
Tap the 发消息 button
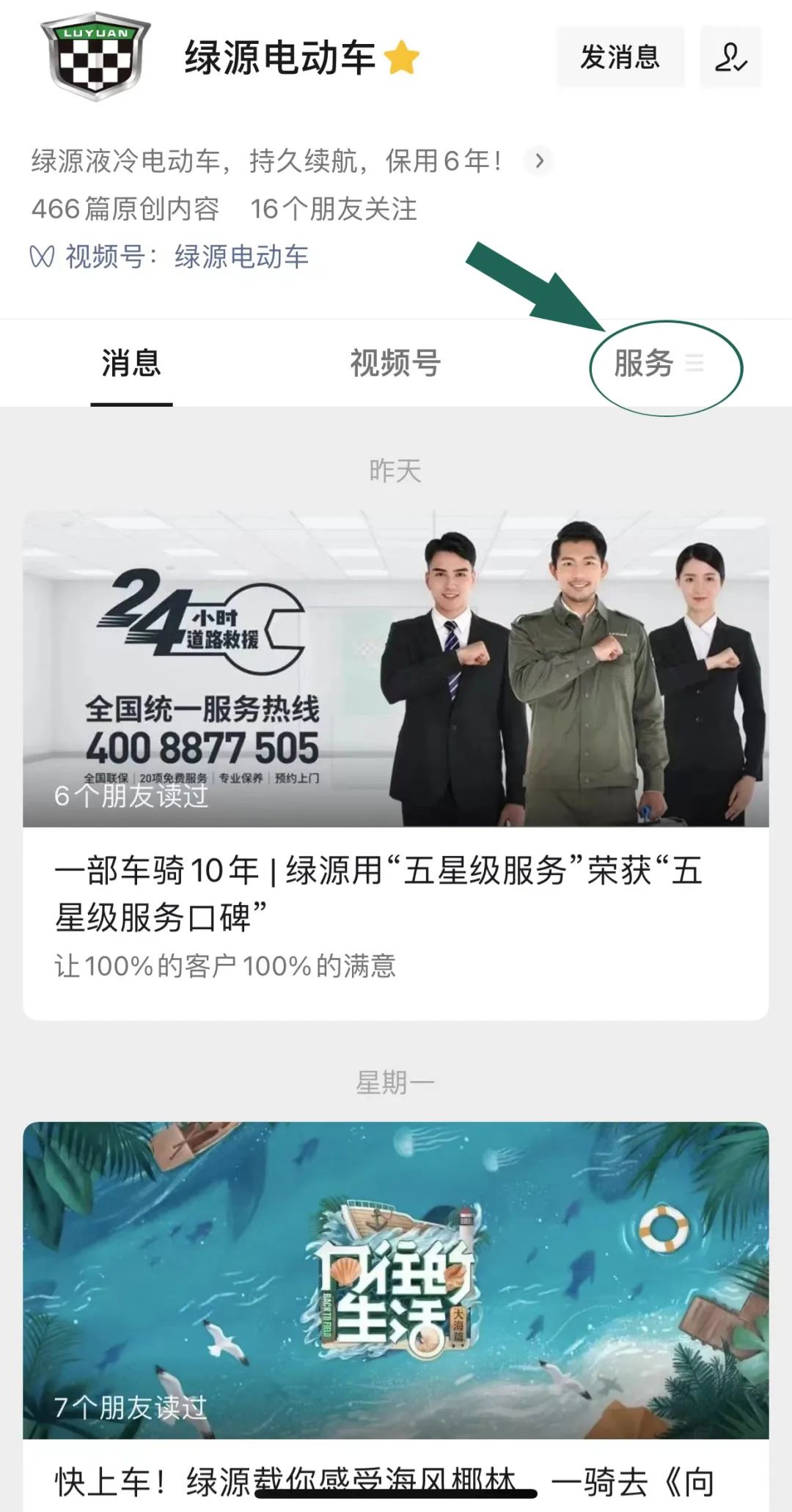[620, 57]
